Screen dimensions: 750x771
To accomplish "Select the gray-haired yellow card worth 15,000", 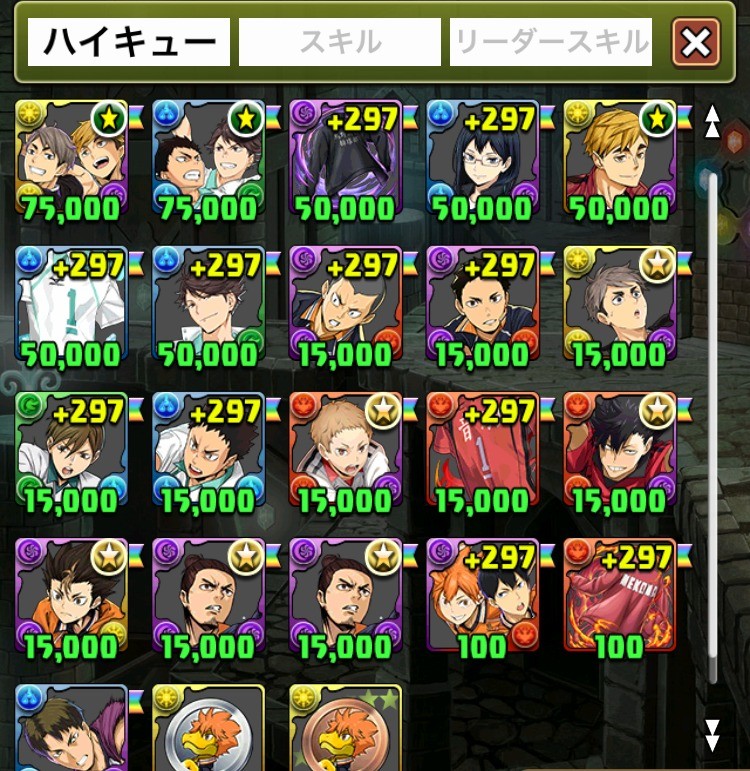I will [619, 306].
